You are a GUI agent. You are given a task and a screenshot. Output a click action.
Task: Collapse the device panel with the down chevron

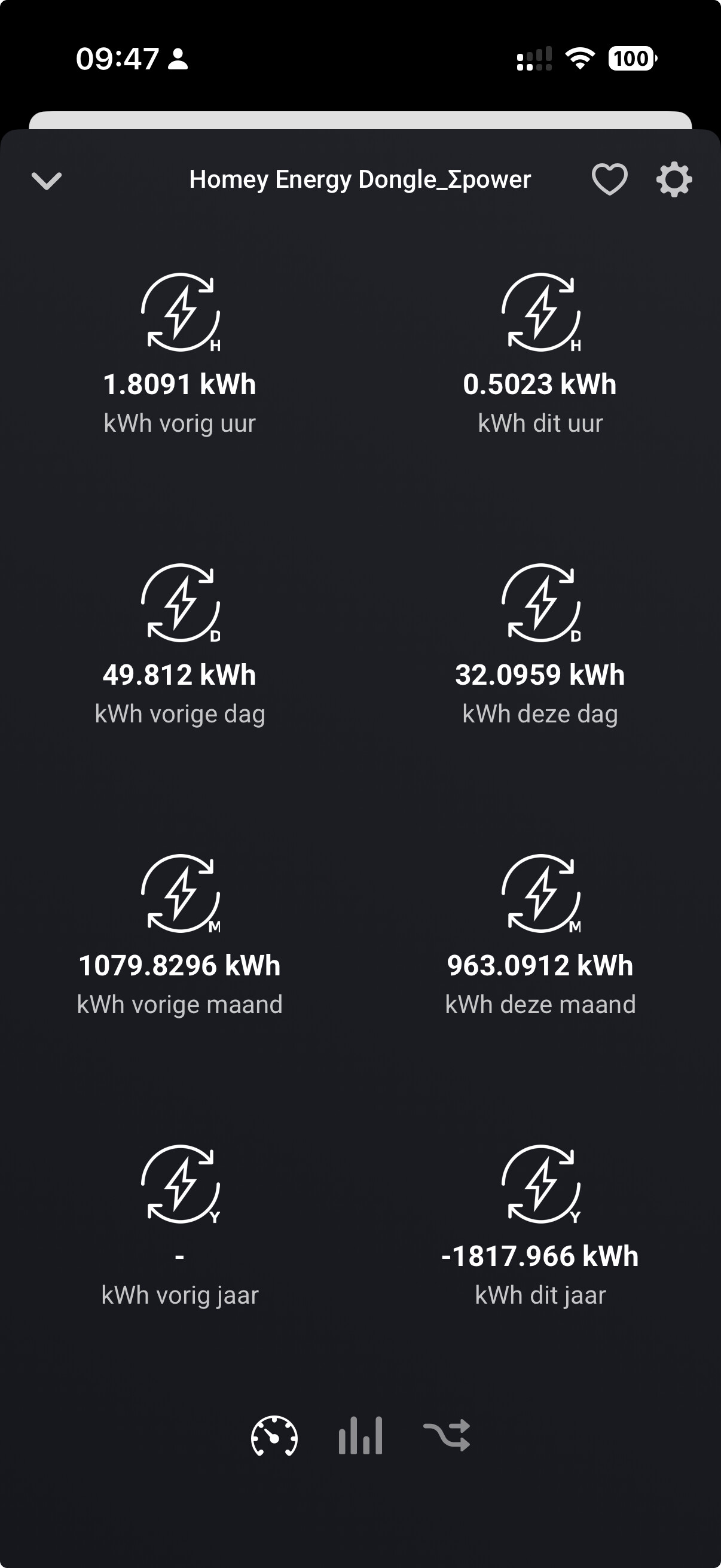[47, 181]
